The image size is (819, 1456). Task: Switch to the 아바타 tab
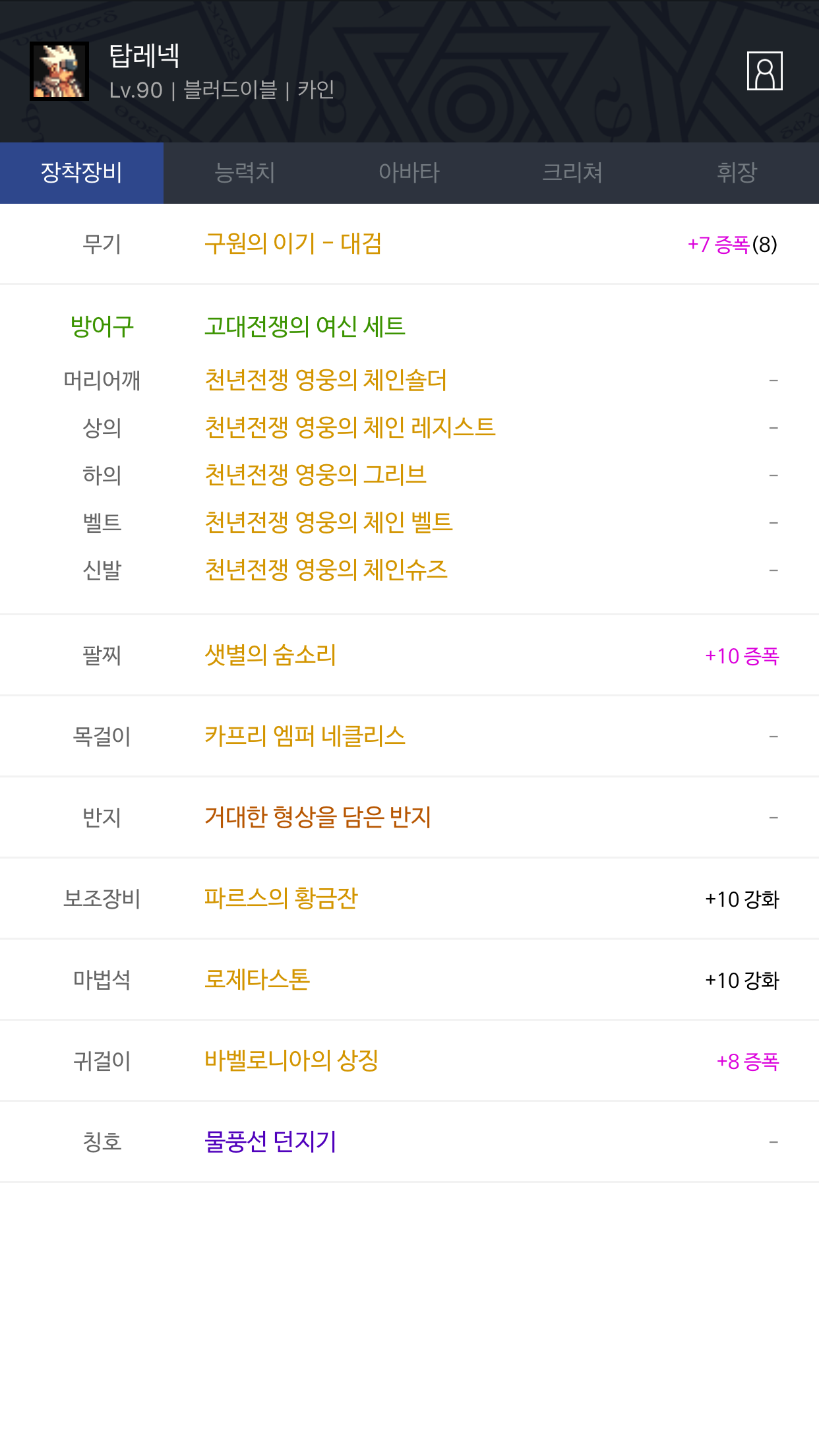pyautogui.click(x=409, y=173)
